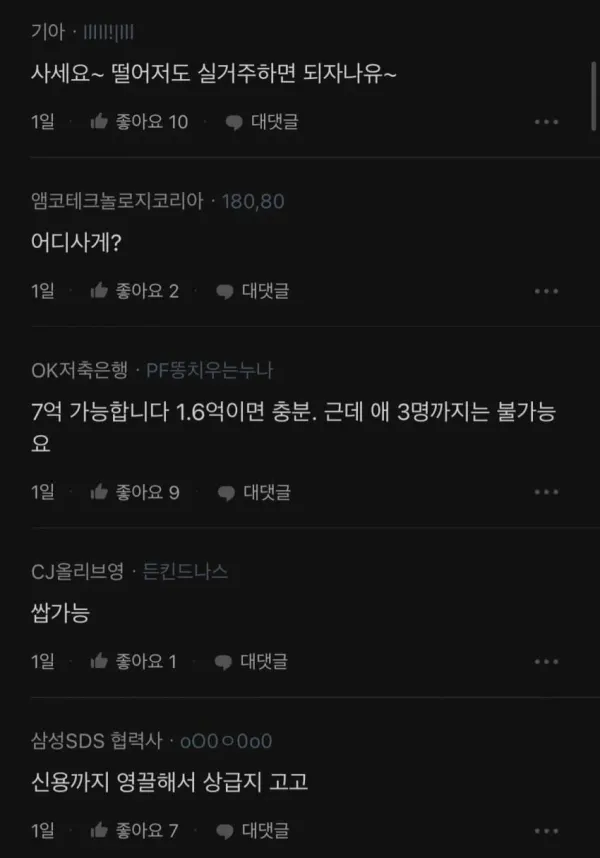The height and width of the screenshot is (858, 600).
Task: Open more options on OK저축은행 comment
Action: point(546,492)
